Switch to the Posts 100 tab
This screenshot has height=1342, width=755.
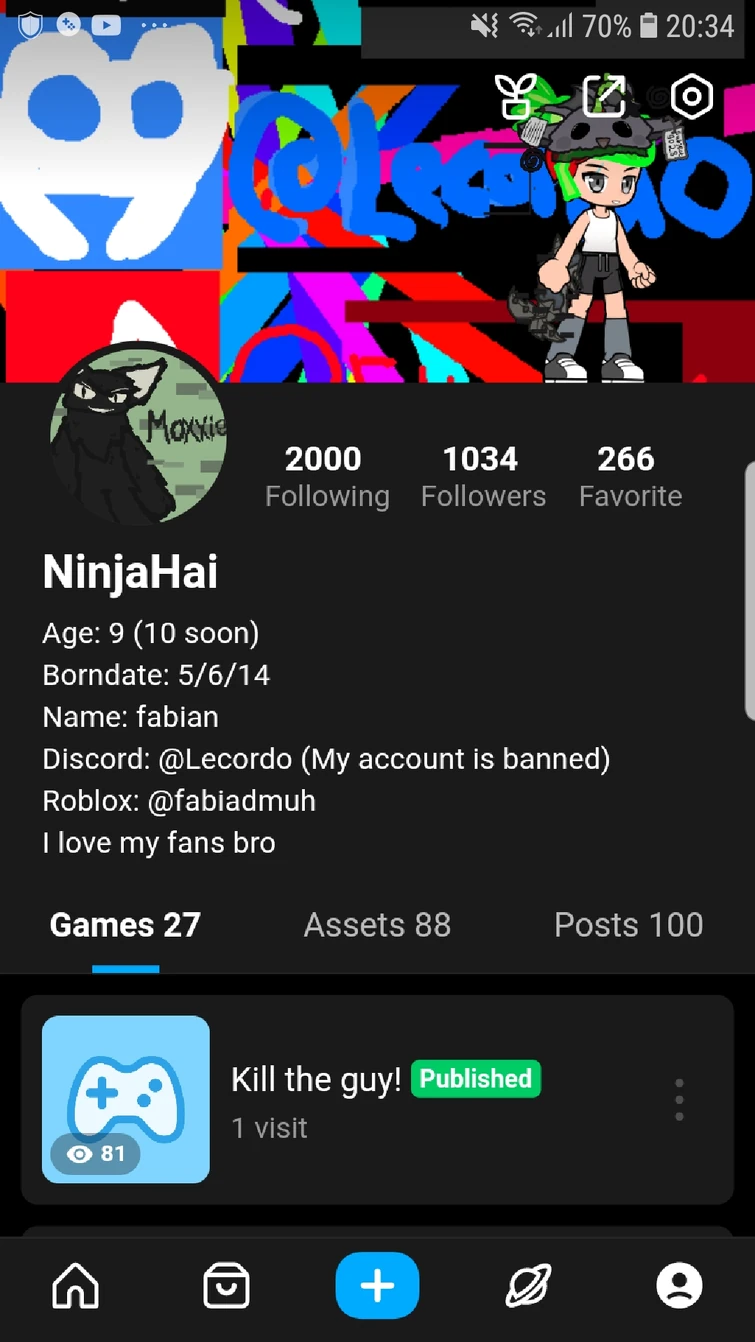[x=628, y=925]
